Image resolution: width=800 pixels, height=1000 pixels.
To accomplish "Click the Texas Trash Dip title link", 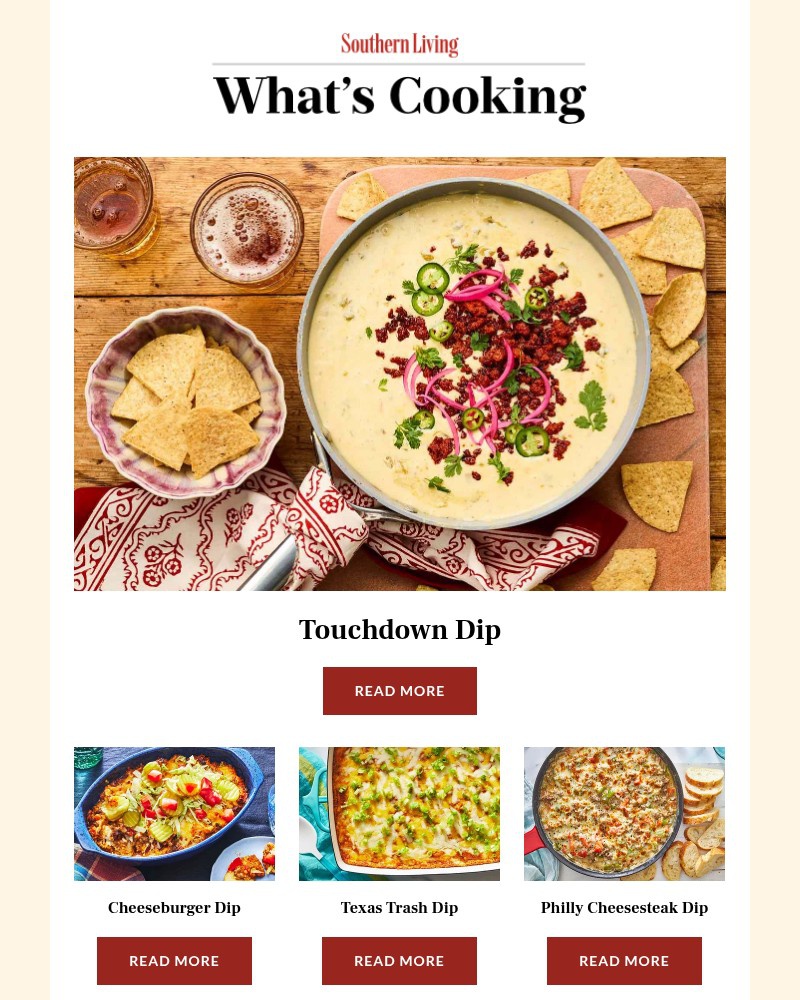I will pos(399,908).
